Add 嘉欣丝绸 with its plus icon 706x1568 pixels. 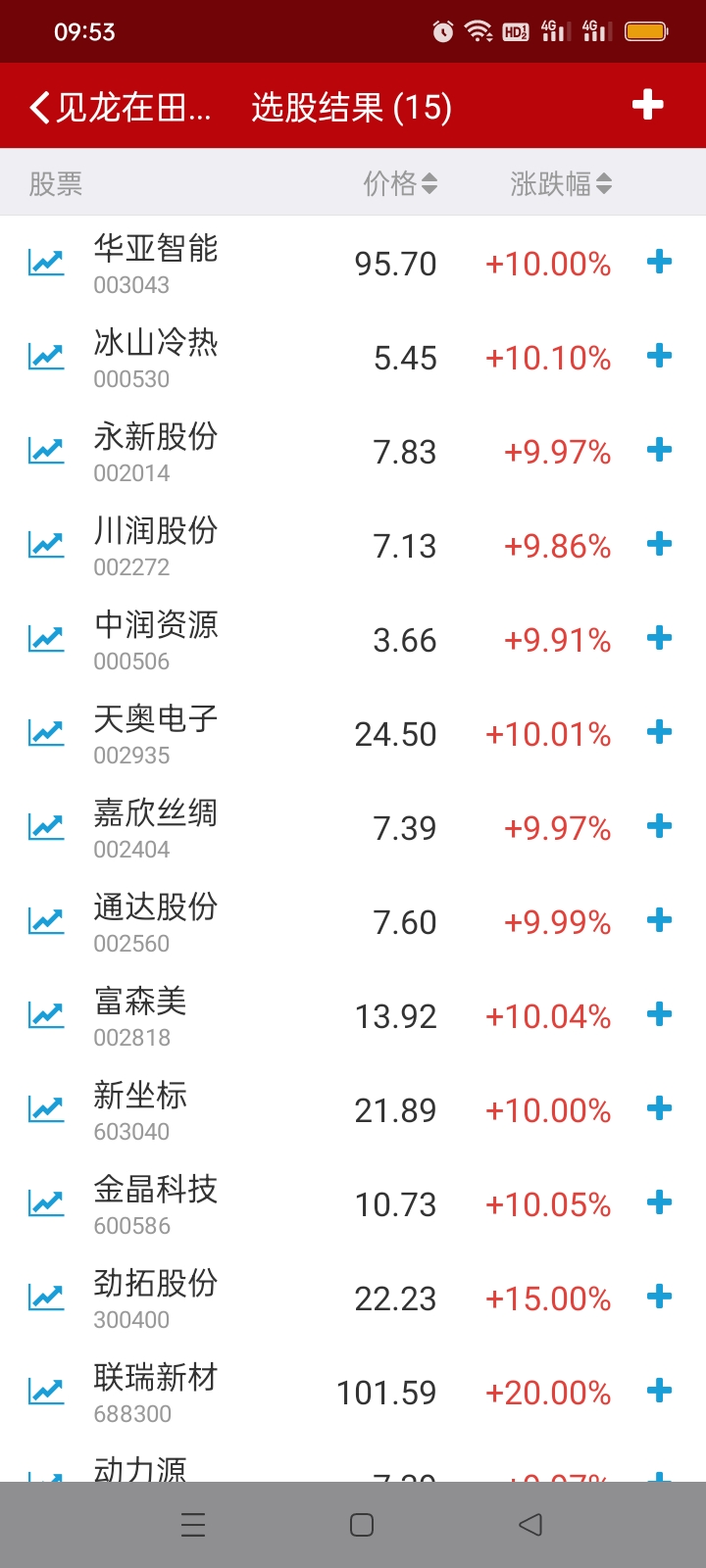tap(660, 826)
